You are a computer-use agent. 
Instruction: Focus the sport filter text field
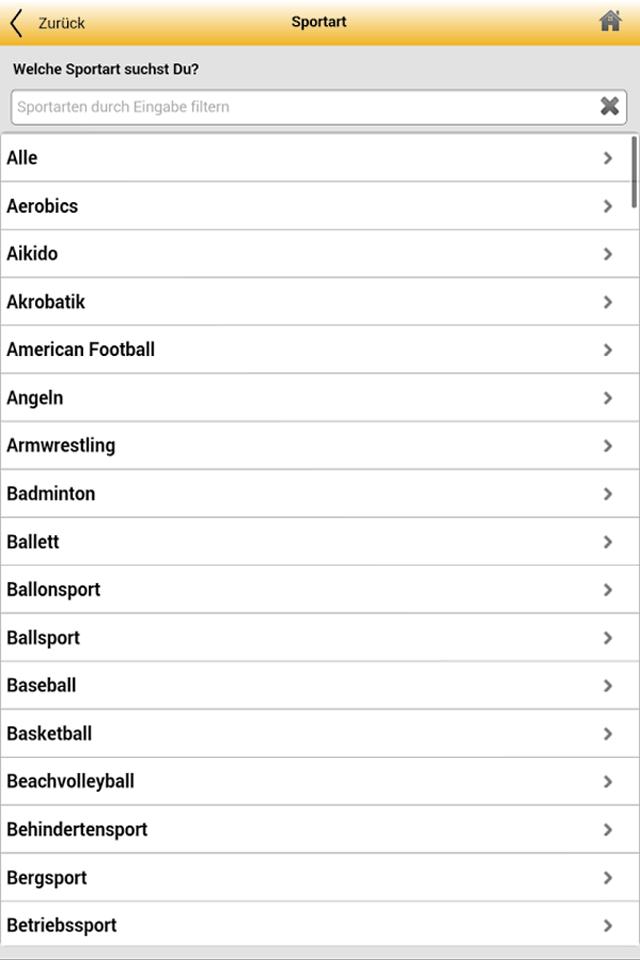pos(300,107)
